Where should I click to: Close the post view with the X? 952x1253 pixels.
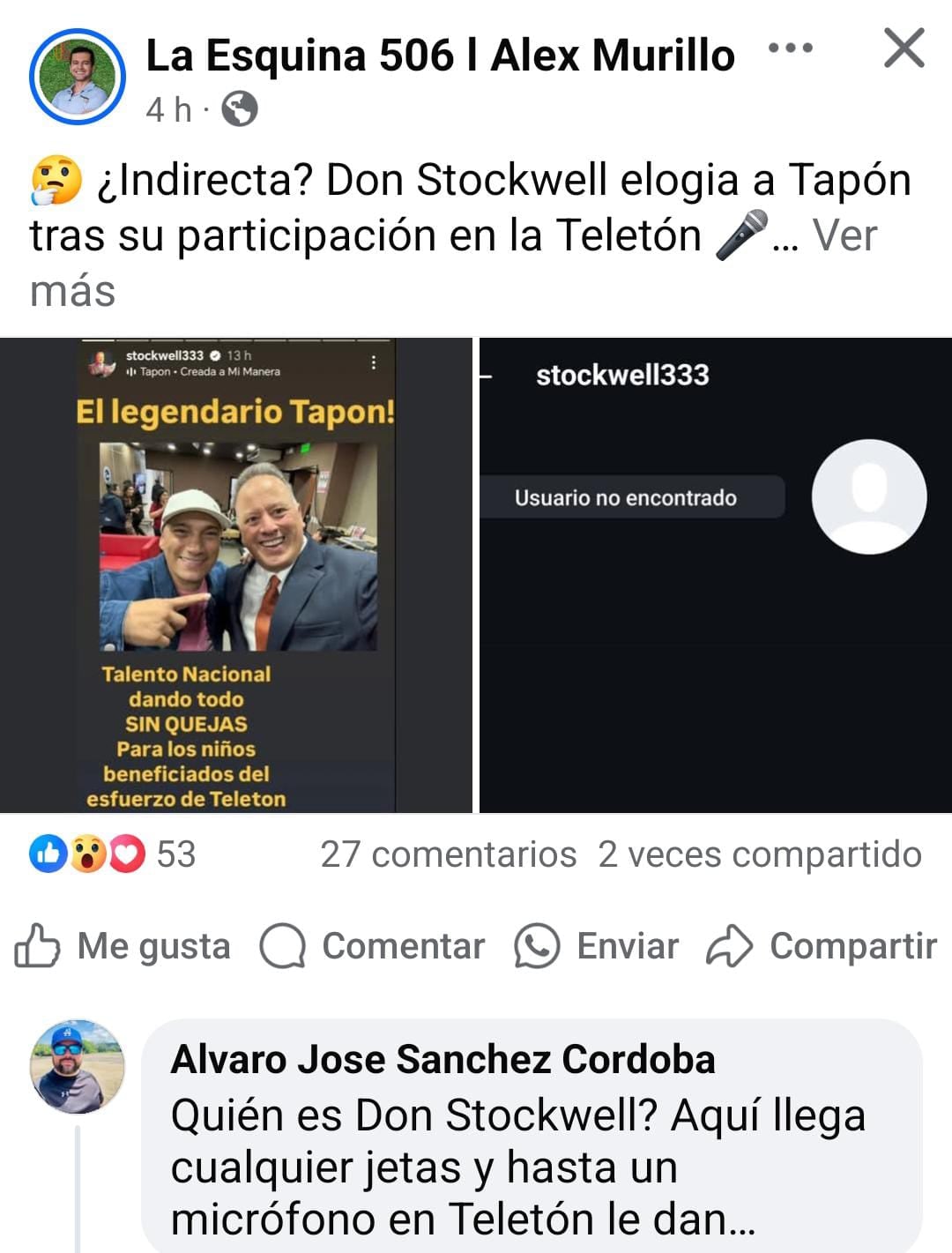(903, 50)
